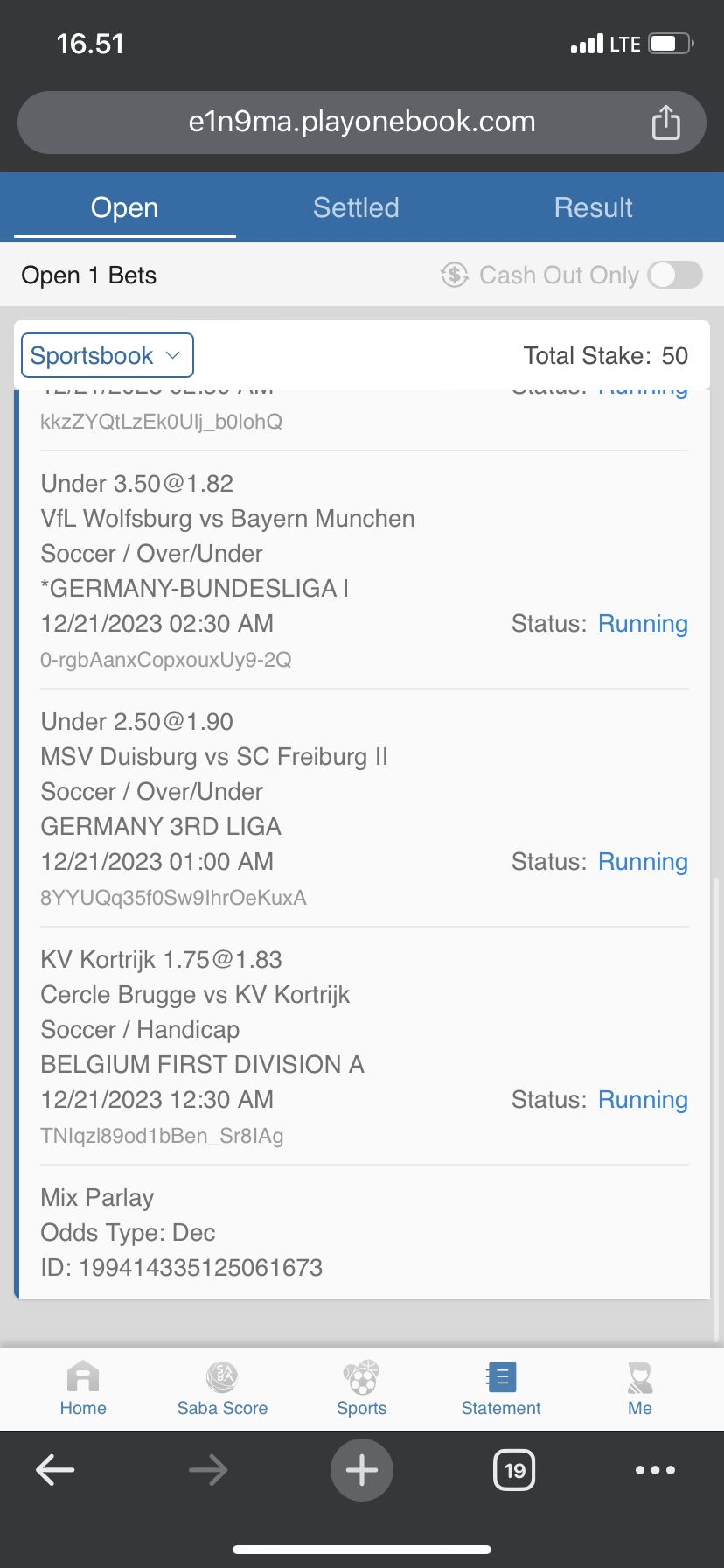The width and height of the screenshot is (724, 1568).
Task: Select the Open bets tab
Action: (x=124, y=207)
